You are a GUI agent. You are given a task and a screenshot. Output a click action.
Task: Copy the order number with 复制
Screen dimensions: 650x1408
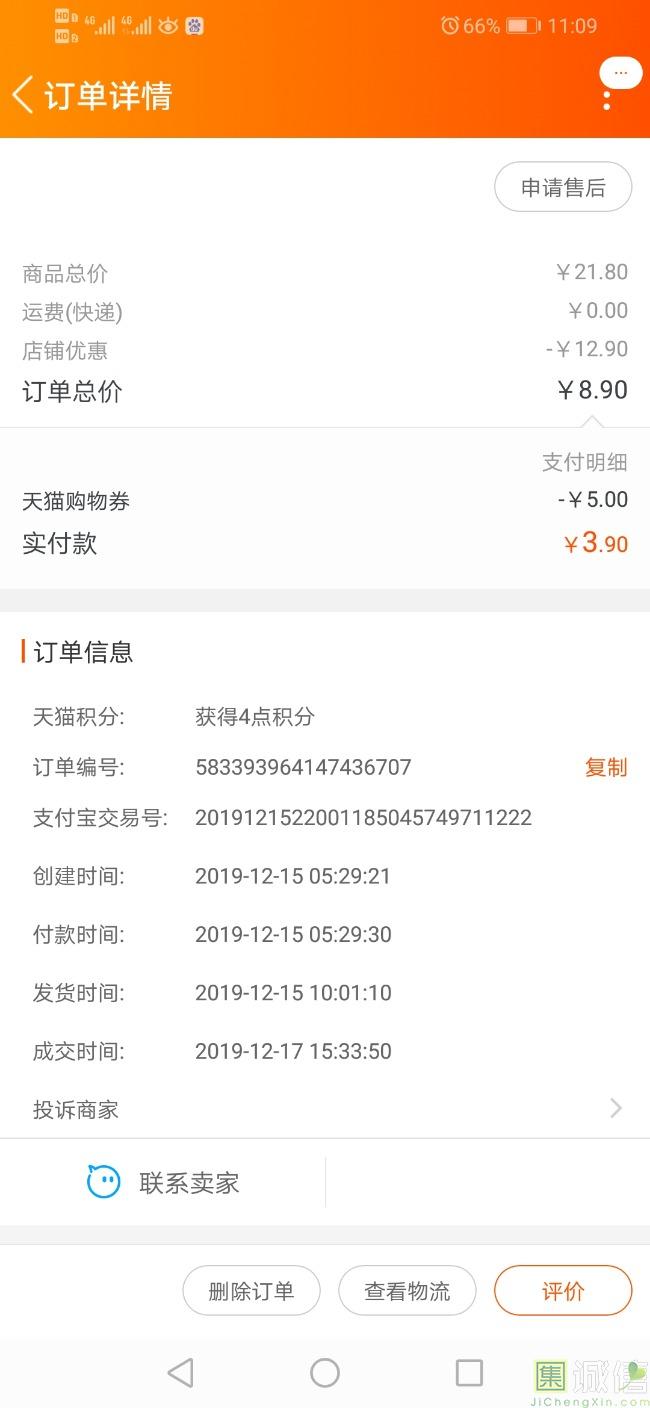click(605, 767)
